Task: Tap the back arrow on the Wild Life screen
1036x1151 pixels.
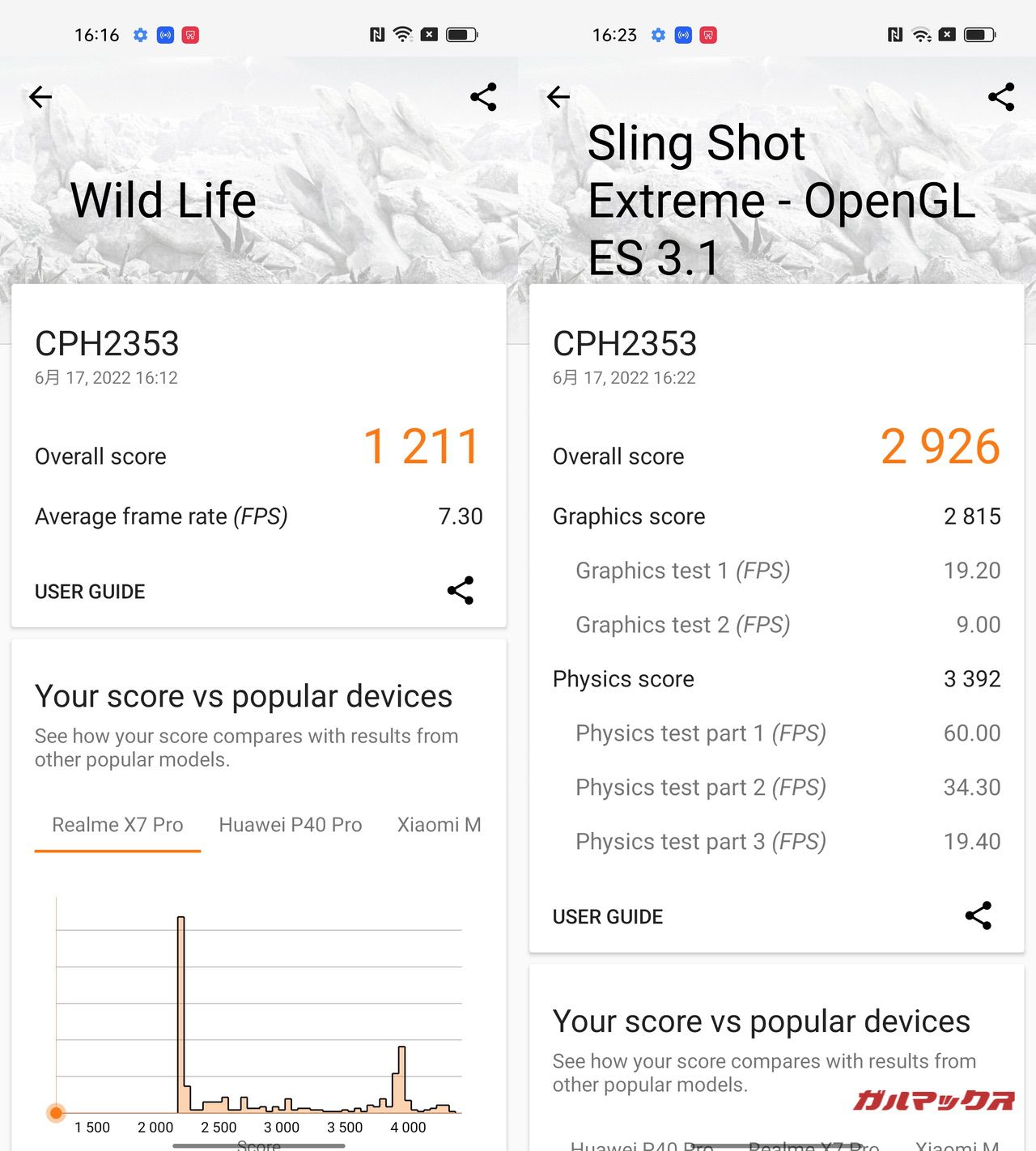Action: pos(40,96)
